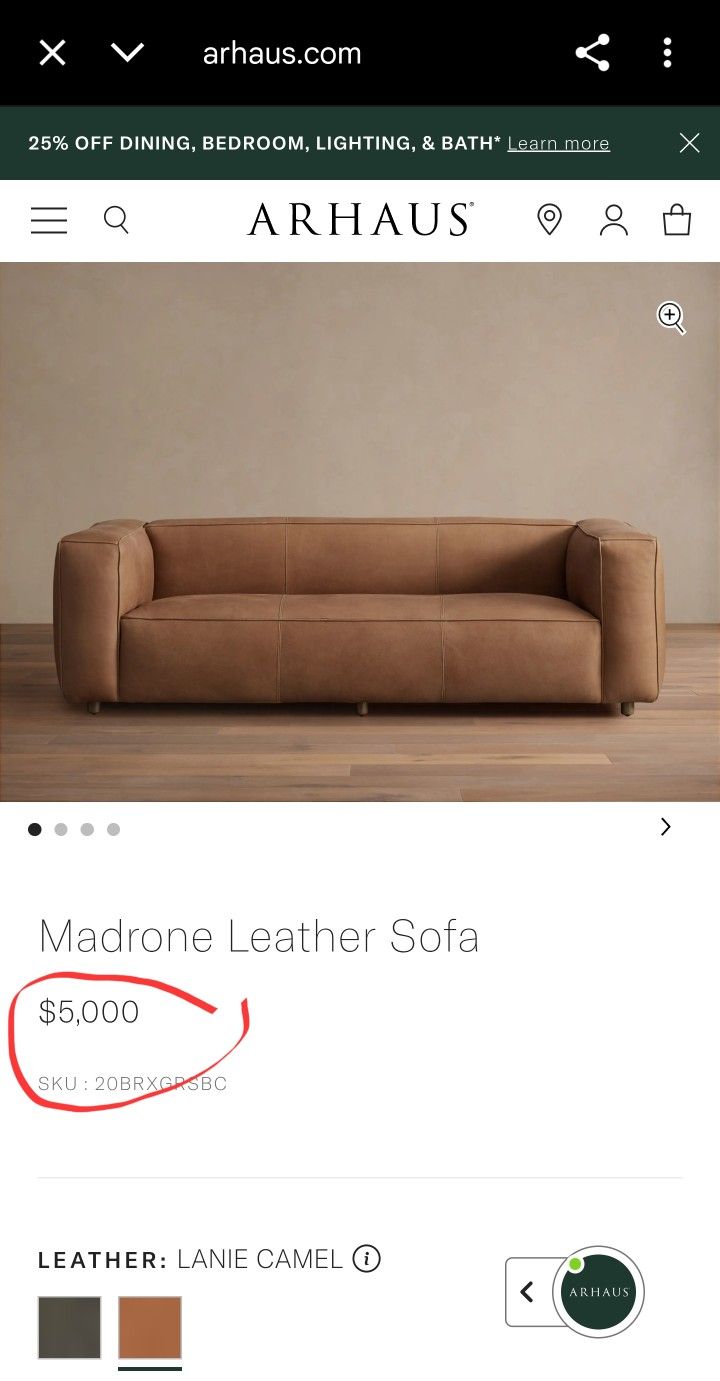
Task: Tap the back chevron on the Arhaus widget
Action: coord(527,1291)
